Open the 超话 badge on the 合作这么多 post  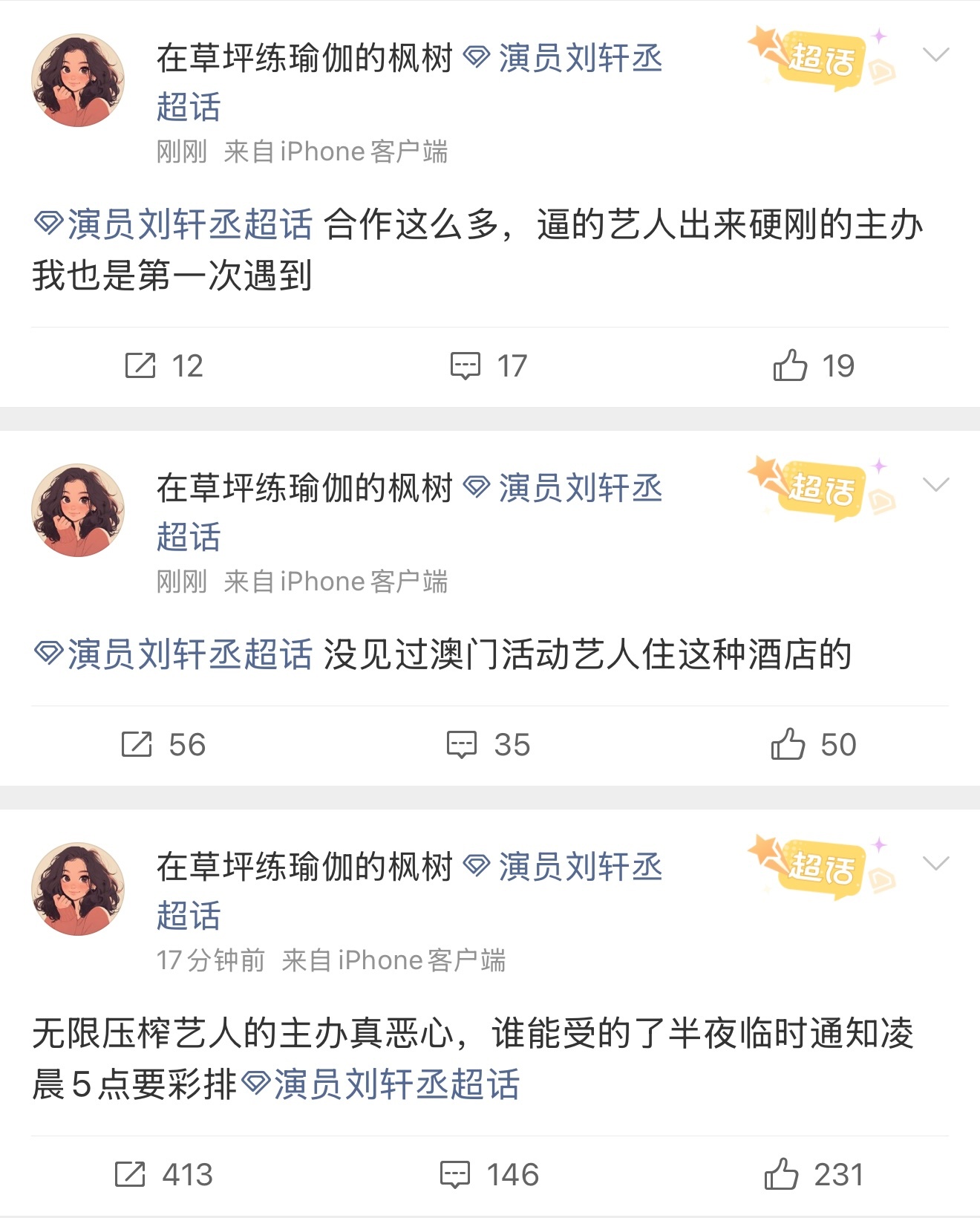[x=822, y=58]
